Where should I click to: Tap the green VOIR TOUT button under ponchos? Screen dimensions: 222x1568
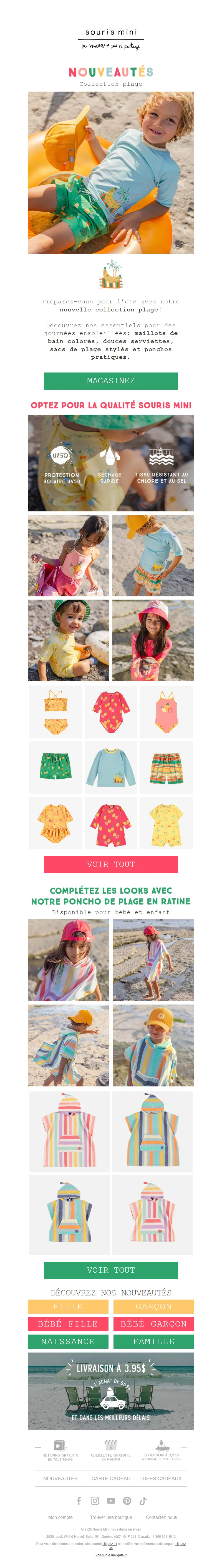click(111, 1270)
